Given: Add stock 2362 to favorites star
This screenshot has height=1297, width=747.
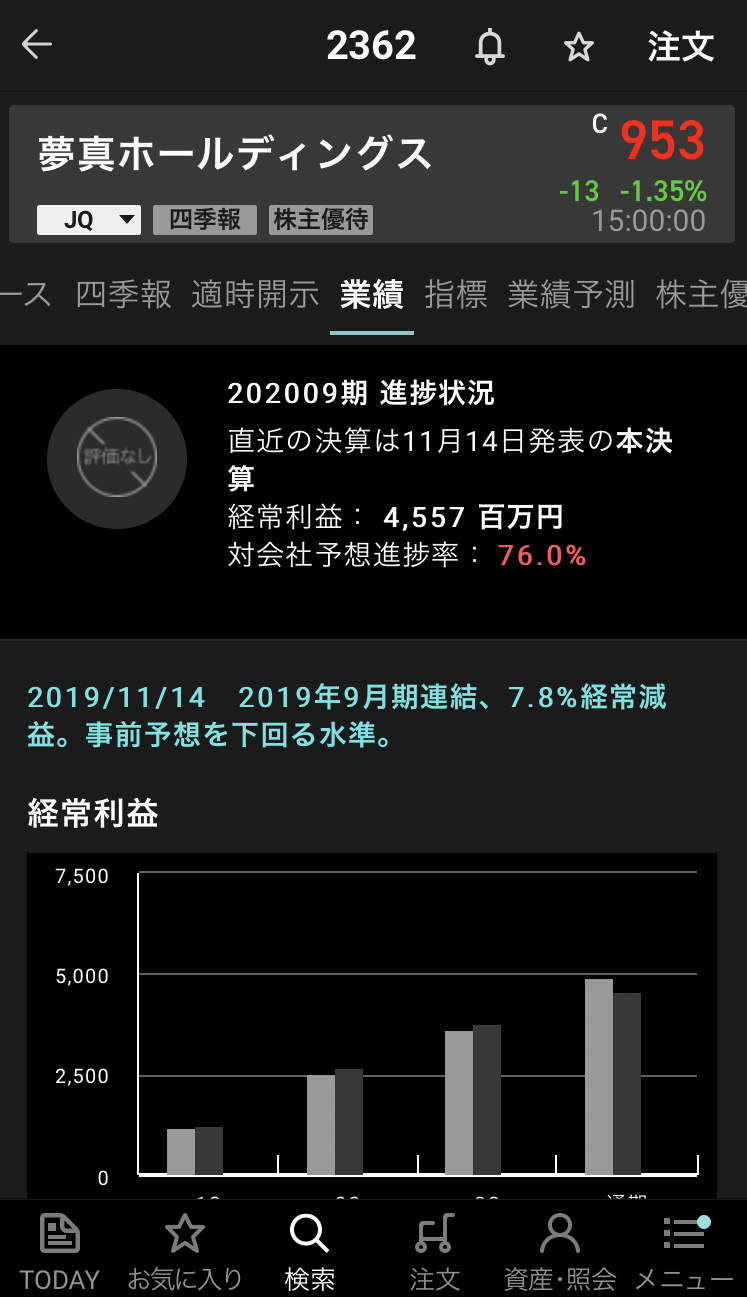Looking at the screenshot, I should click(x=579, y=46).
